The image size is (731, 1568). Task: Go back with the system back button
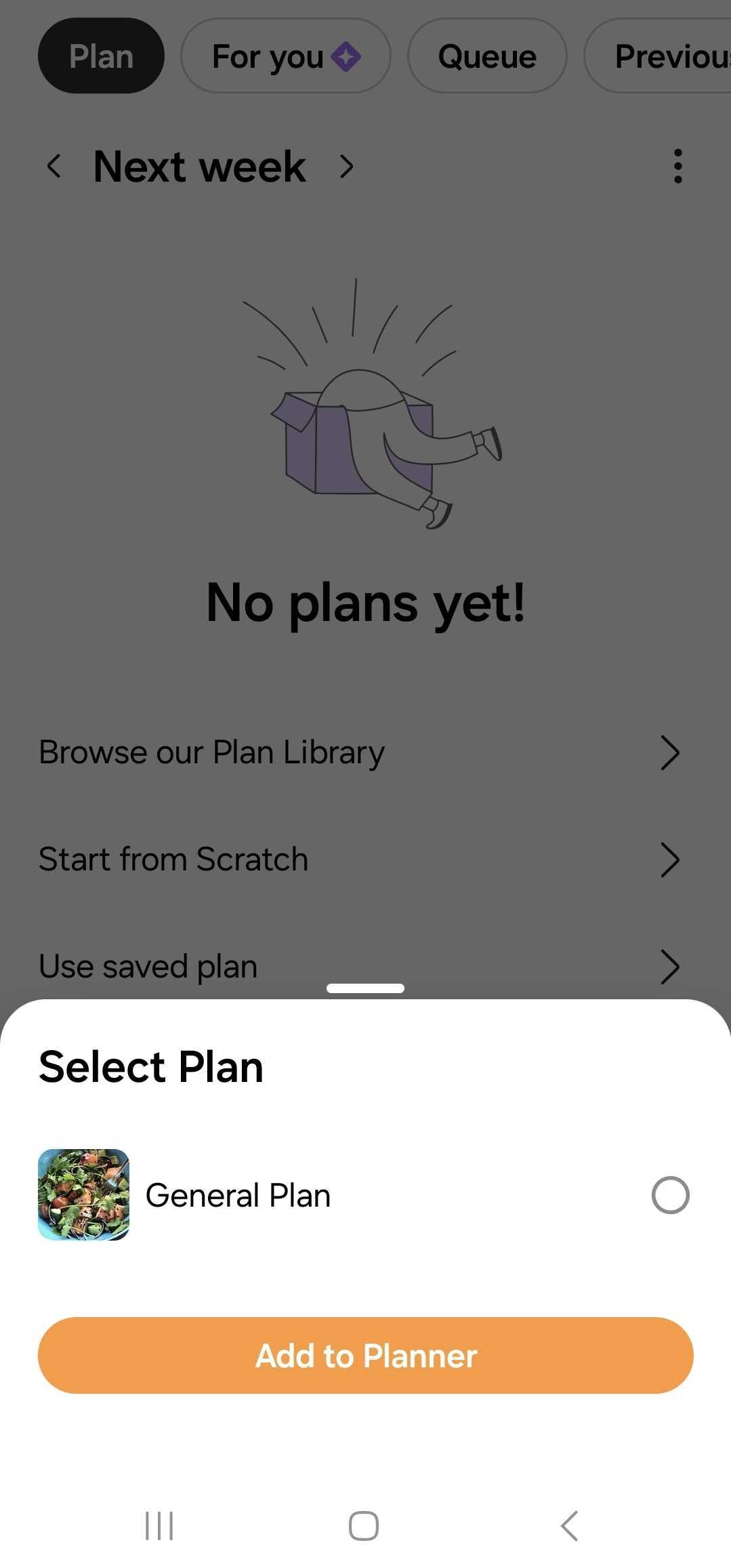coord(570,1526)
